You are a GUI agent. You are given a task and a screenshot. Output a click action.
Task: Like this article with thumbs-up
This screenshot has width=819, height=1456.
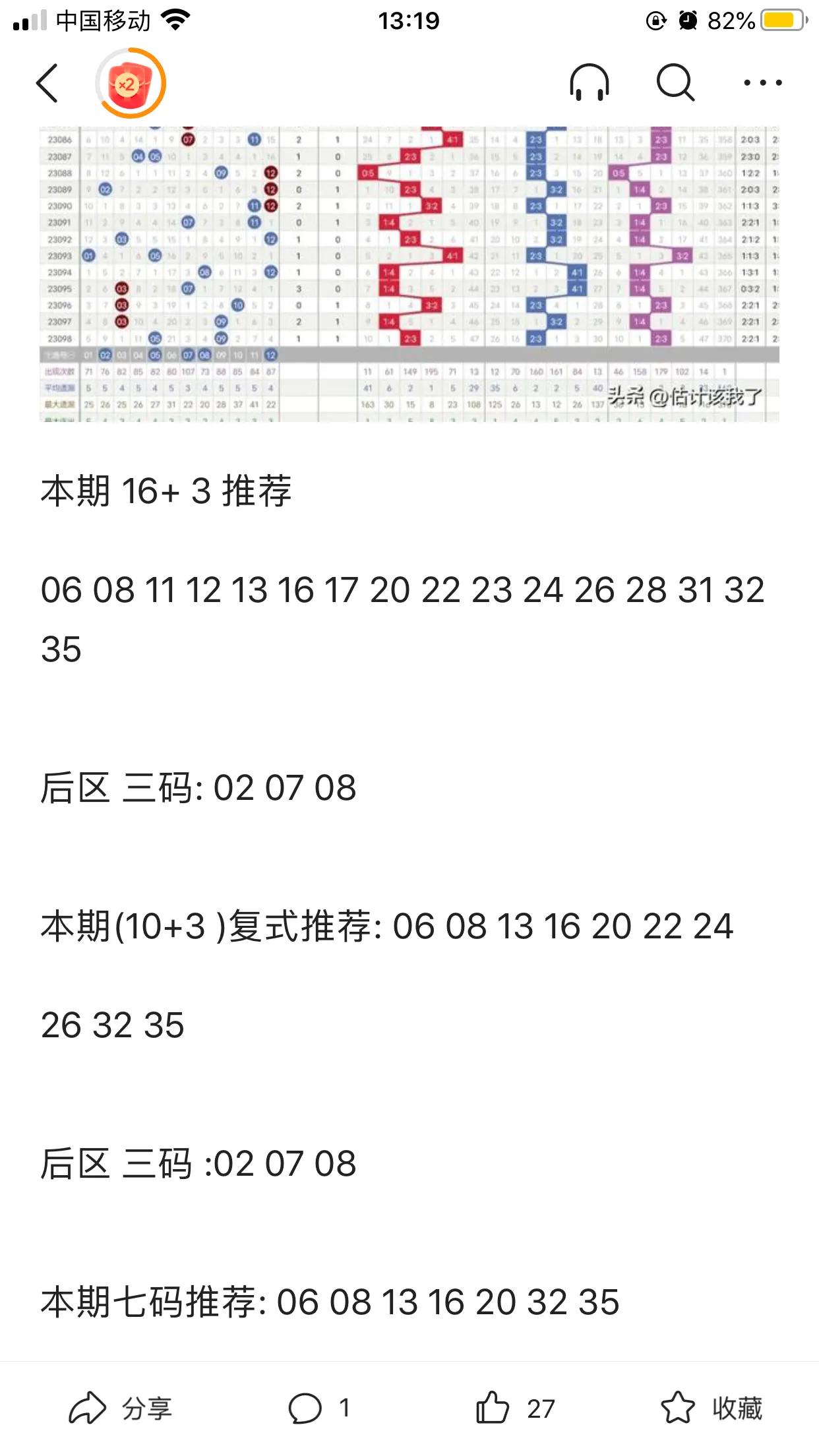[x=516, y=1409]
